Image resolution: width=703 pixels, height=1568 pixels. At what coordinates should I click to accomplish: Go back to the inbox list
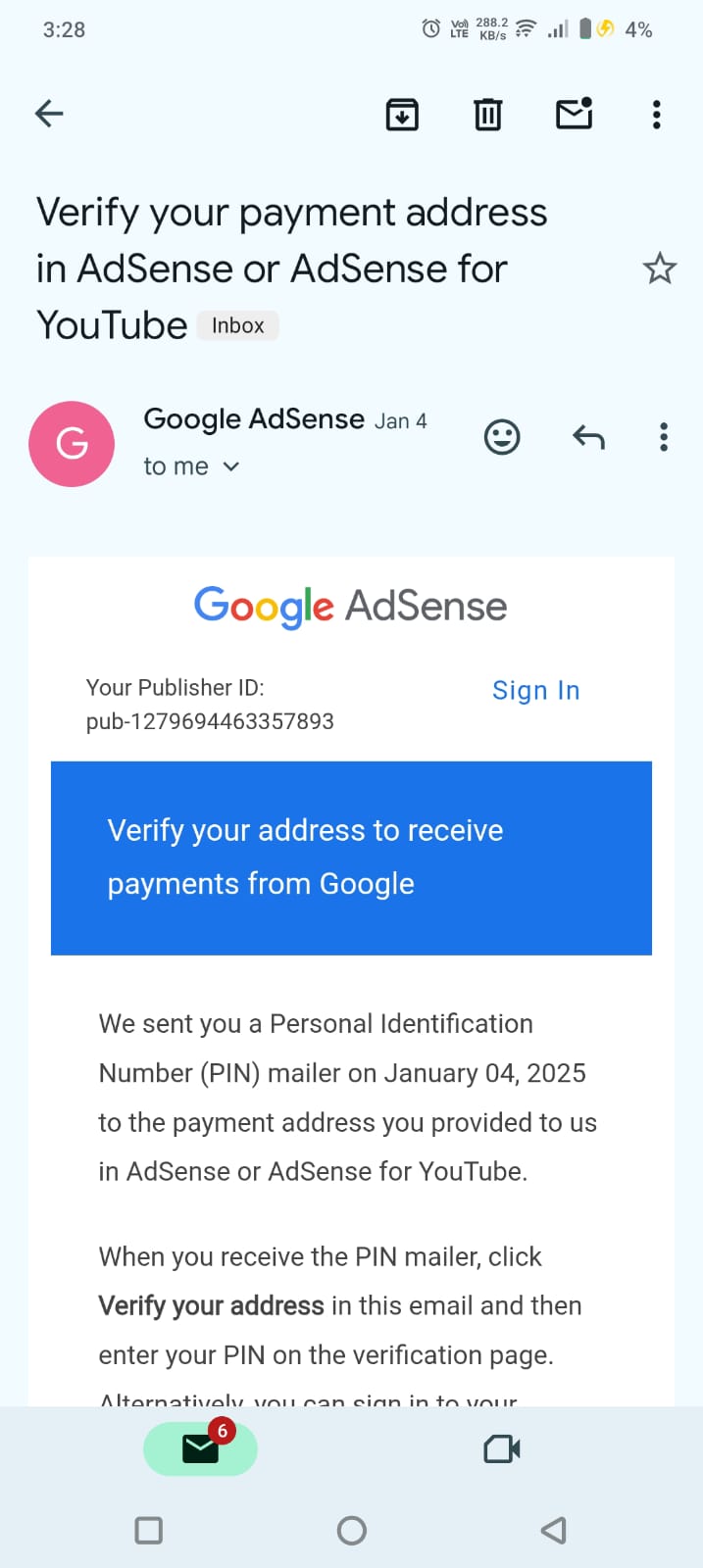click(x=49, y=114)
